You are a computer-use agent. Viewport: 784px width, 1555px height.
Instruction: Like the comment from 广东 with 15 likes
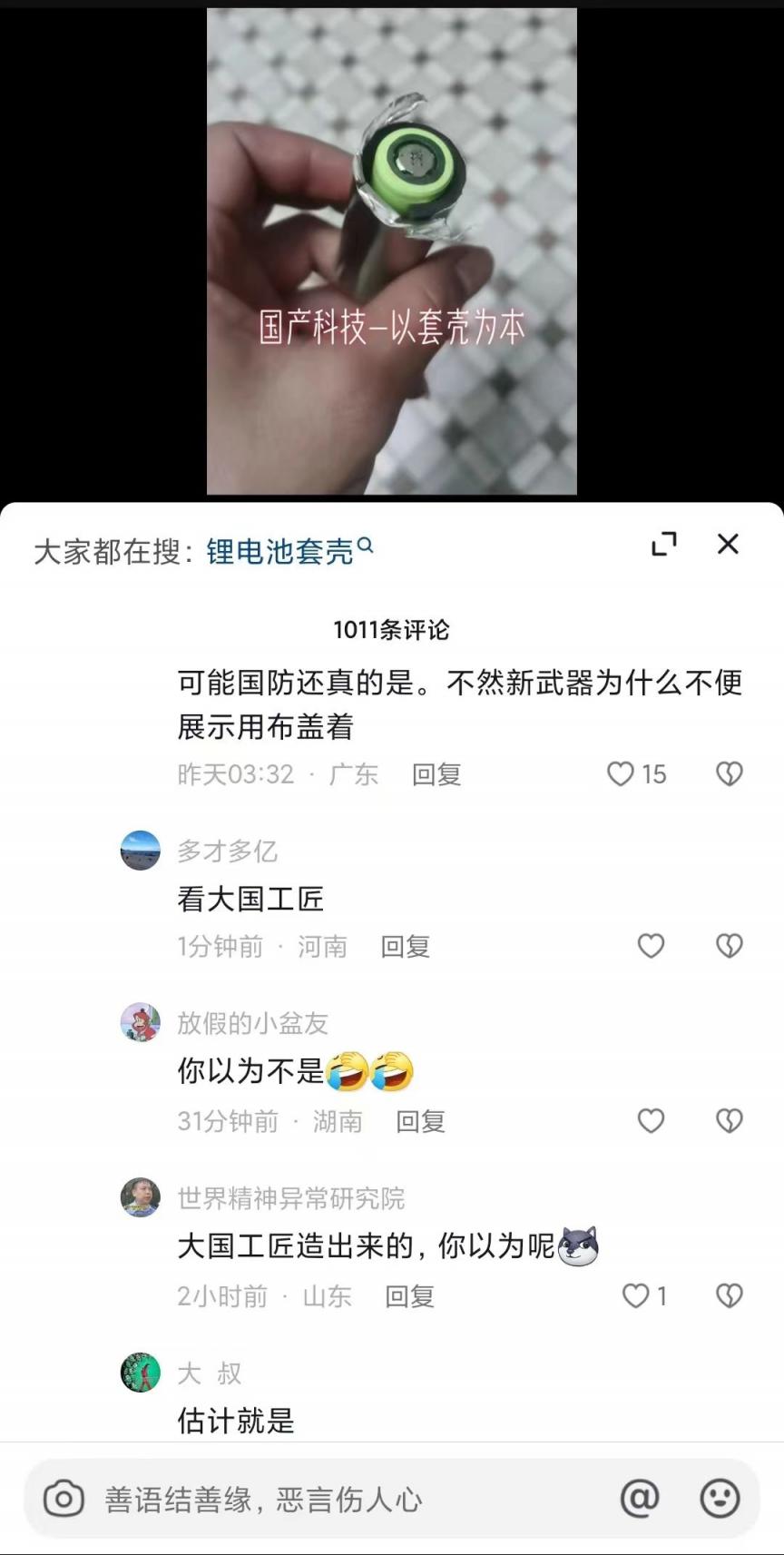621,774
